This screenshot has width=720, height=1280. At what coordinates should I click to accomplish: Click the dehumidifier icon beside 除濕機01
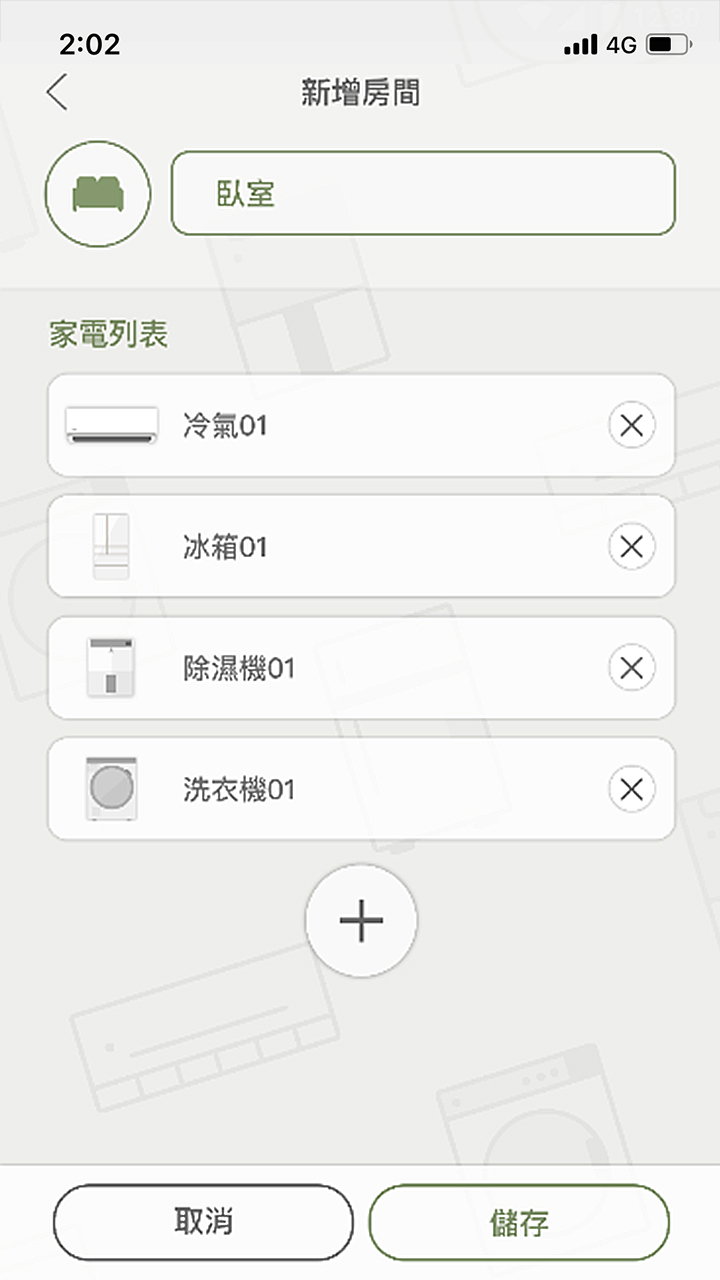(x=110, y=668)
